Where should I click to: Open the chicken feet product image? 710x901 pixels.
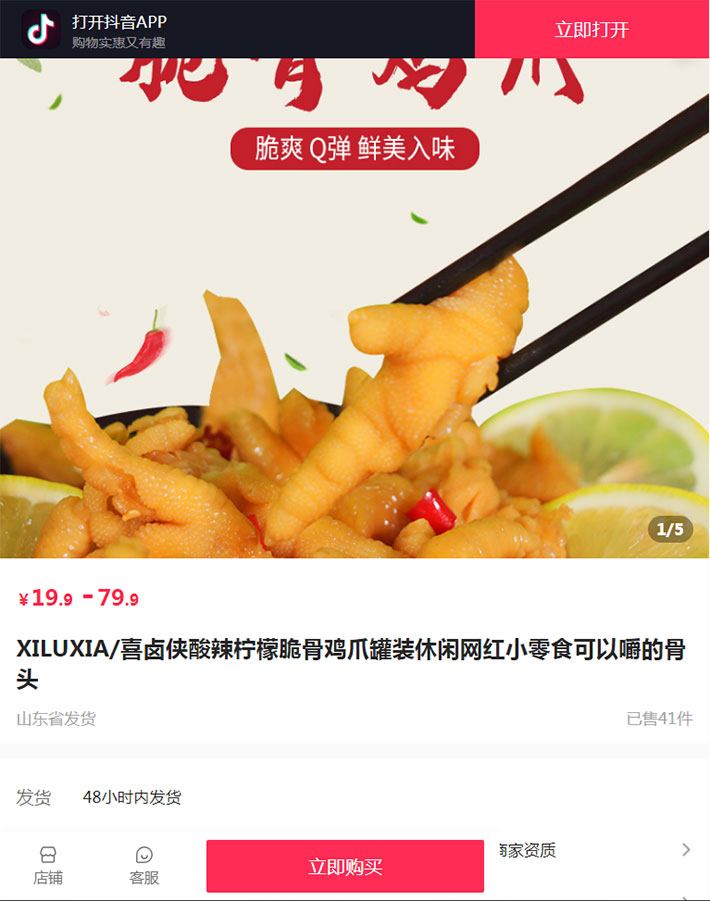click(355, 330)
